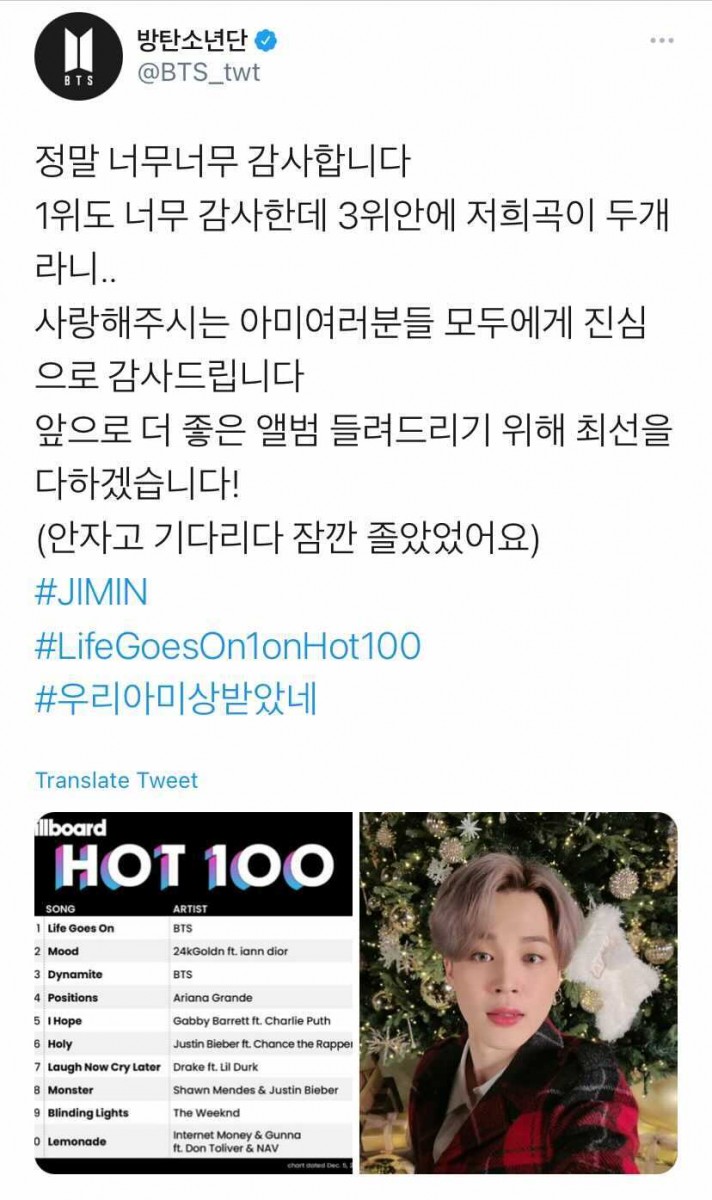The height and width of the screenshot is (1200, 712).
Task: Open the Billboard Hot 100 chart image
Action: [x=193, y=993]
